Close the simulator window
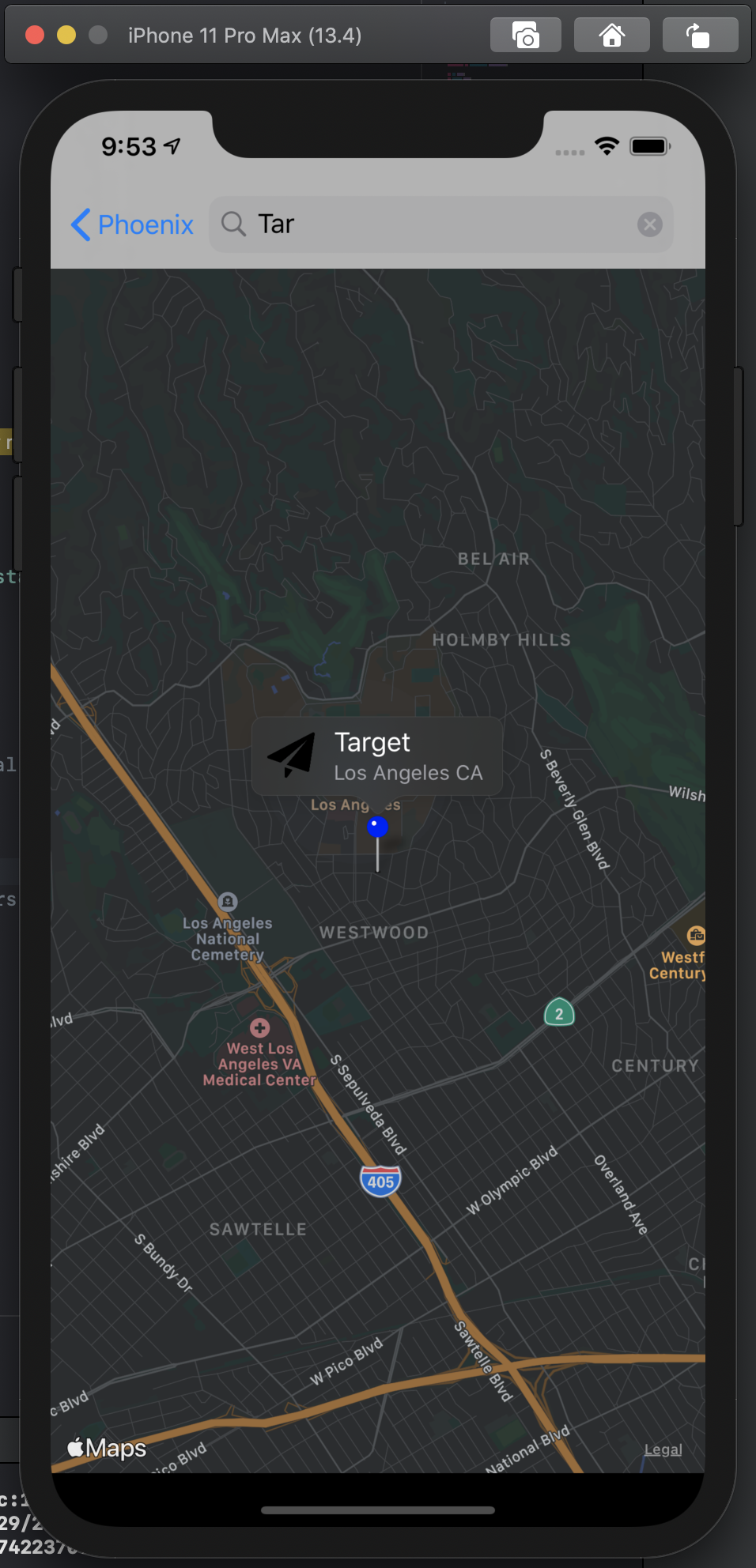 click(35, 36)
